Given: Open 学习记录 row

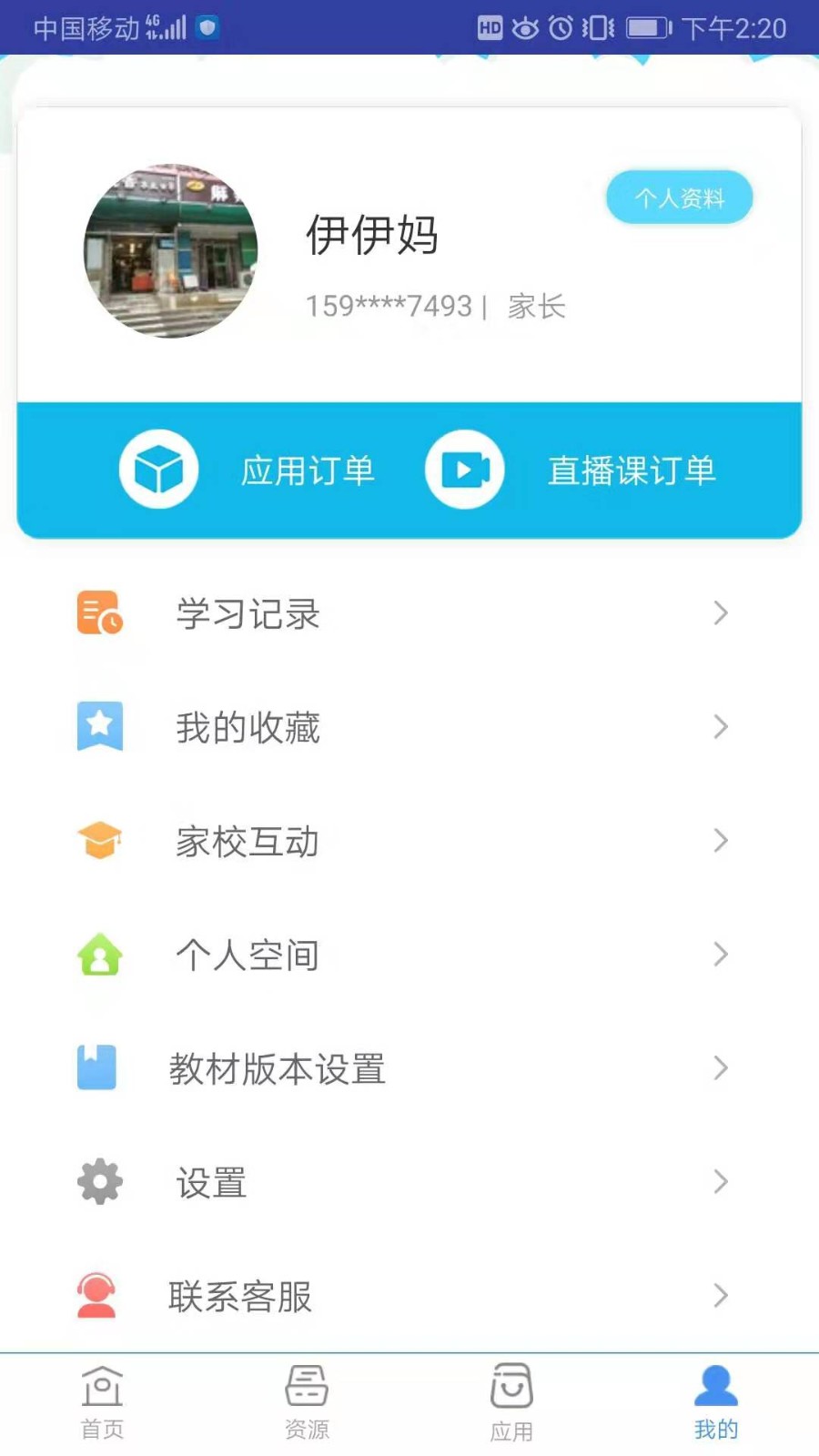Looking at the screenshot, I should click(408, 613).
